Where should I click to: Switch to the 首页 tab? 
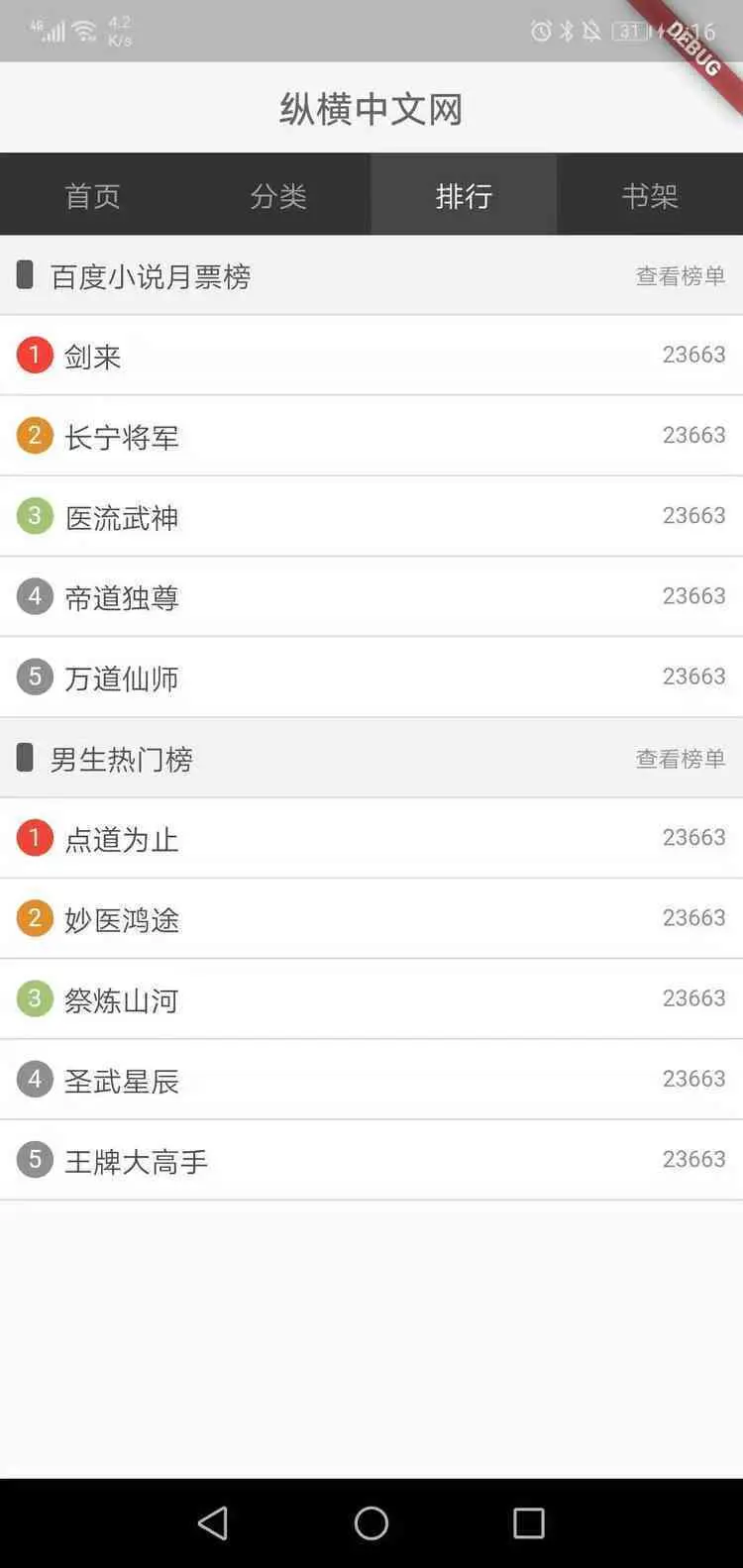pos(92,195)
